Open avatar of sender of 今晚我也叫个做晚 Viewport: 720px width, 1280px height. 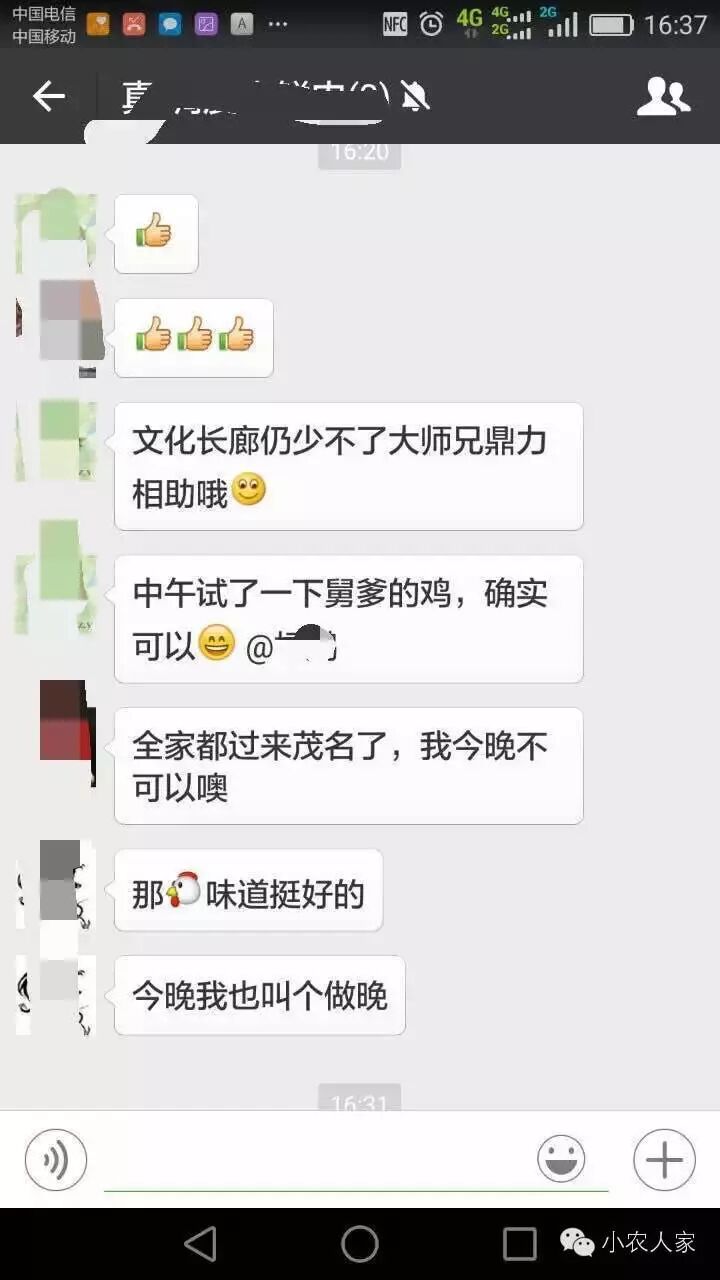(x=58, y=994)
